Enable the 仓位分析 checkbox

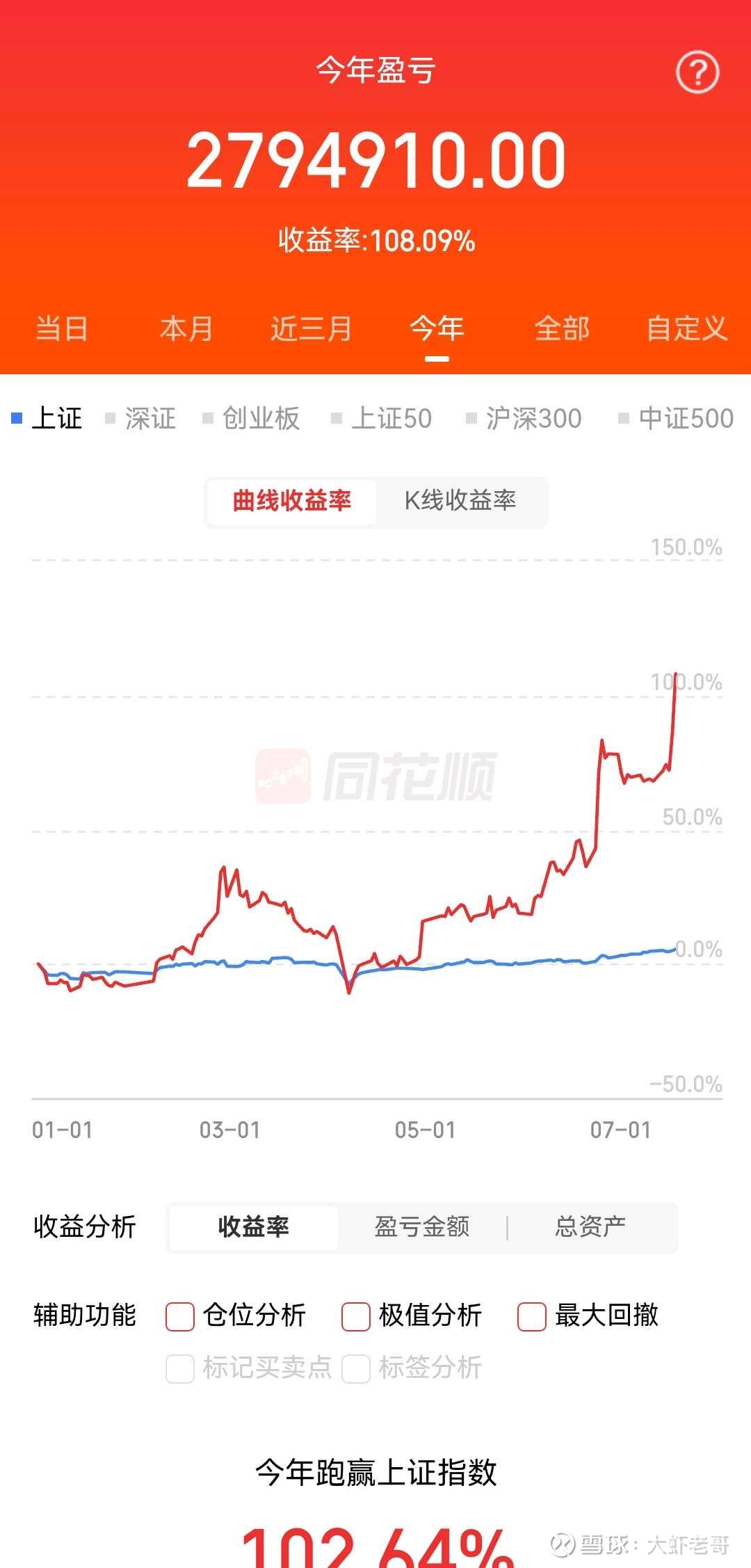[180, 1316]
